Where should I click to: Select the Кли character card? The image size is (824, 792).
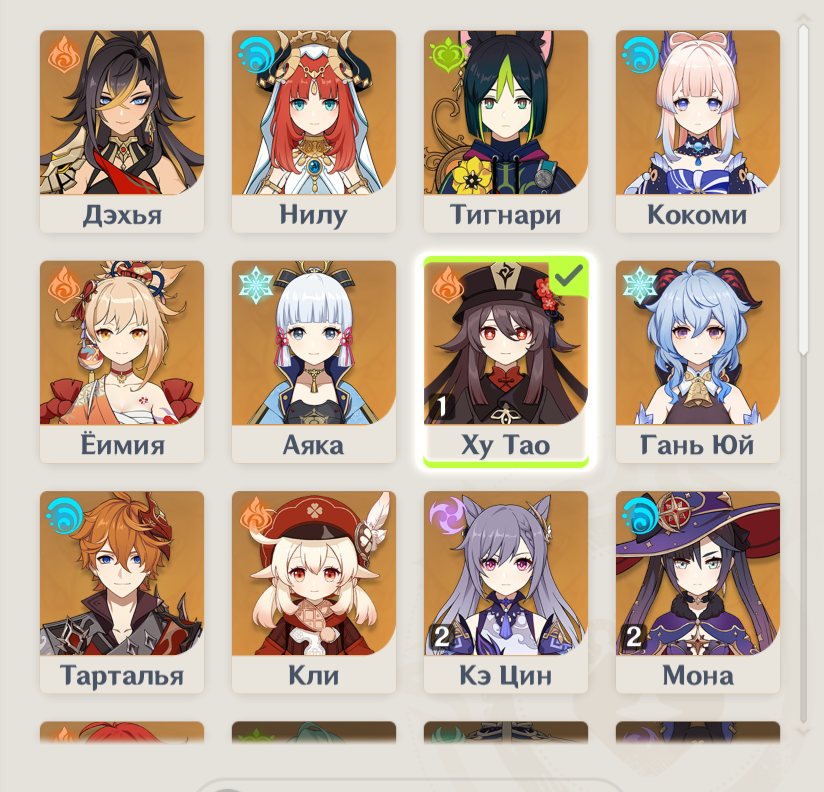click(x=314, y=590)
